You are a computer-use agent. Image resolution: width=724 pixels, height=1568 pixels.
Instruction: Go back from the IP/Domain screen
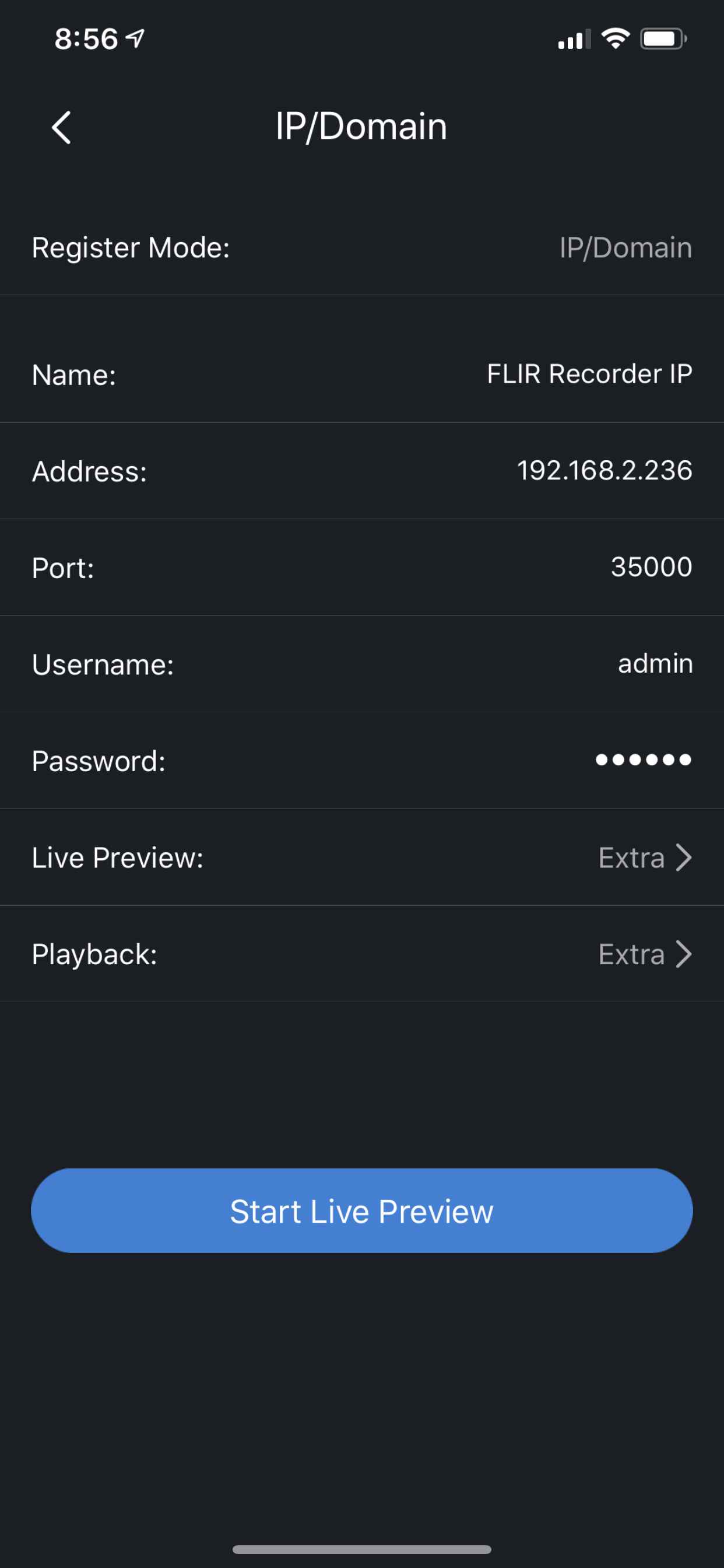pos(61,127)
